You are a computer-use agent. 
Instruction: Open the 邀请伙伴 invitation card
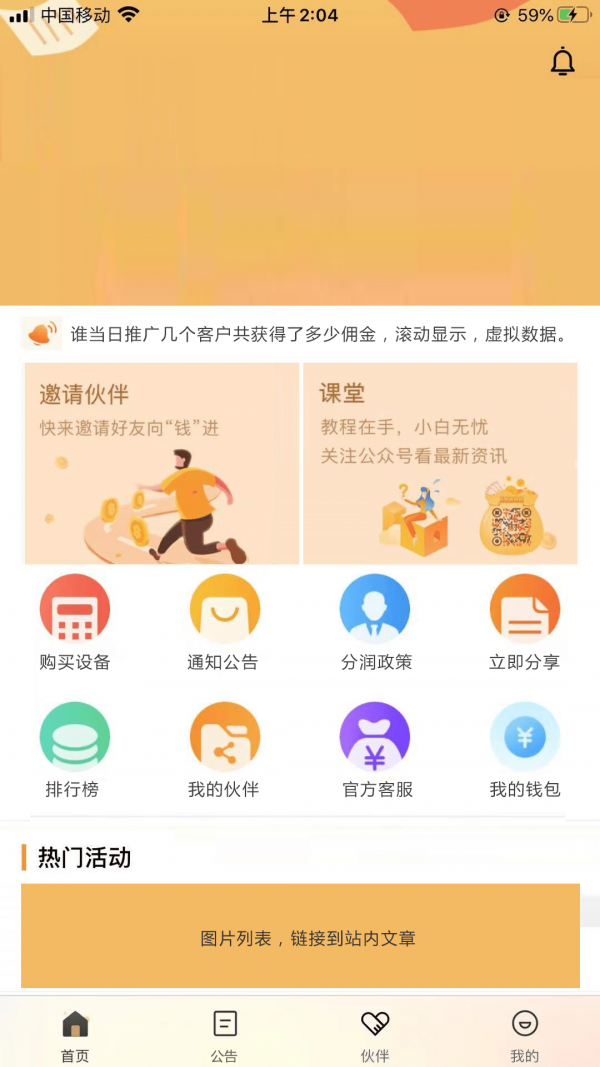click(162, 464)
